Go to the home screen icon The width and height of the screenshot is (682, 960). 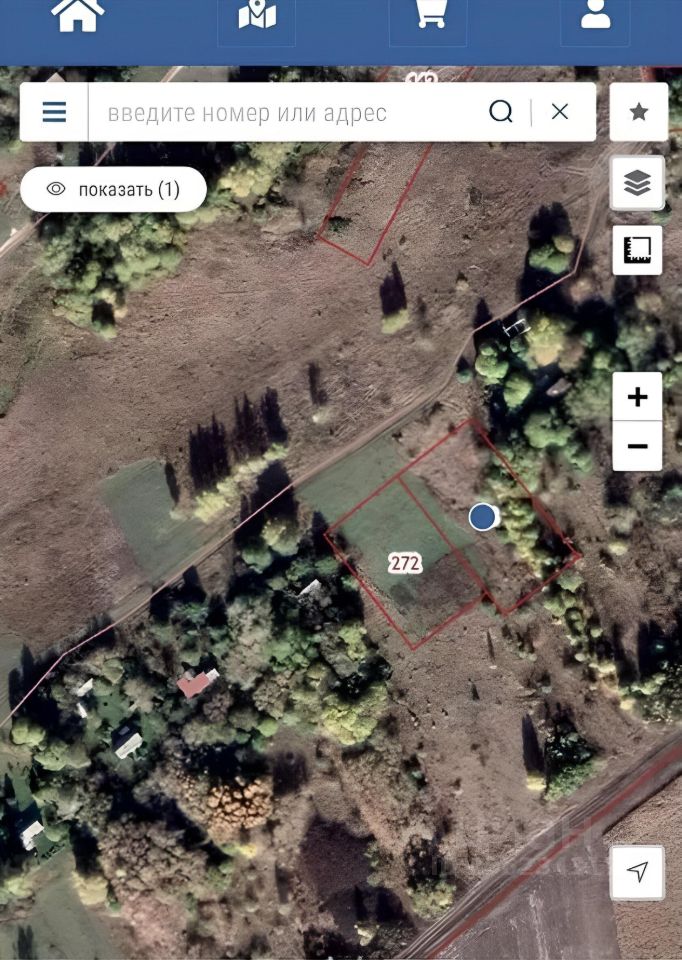click(78, 15)
